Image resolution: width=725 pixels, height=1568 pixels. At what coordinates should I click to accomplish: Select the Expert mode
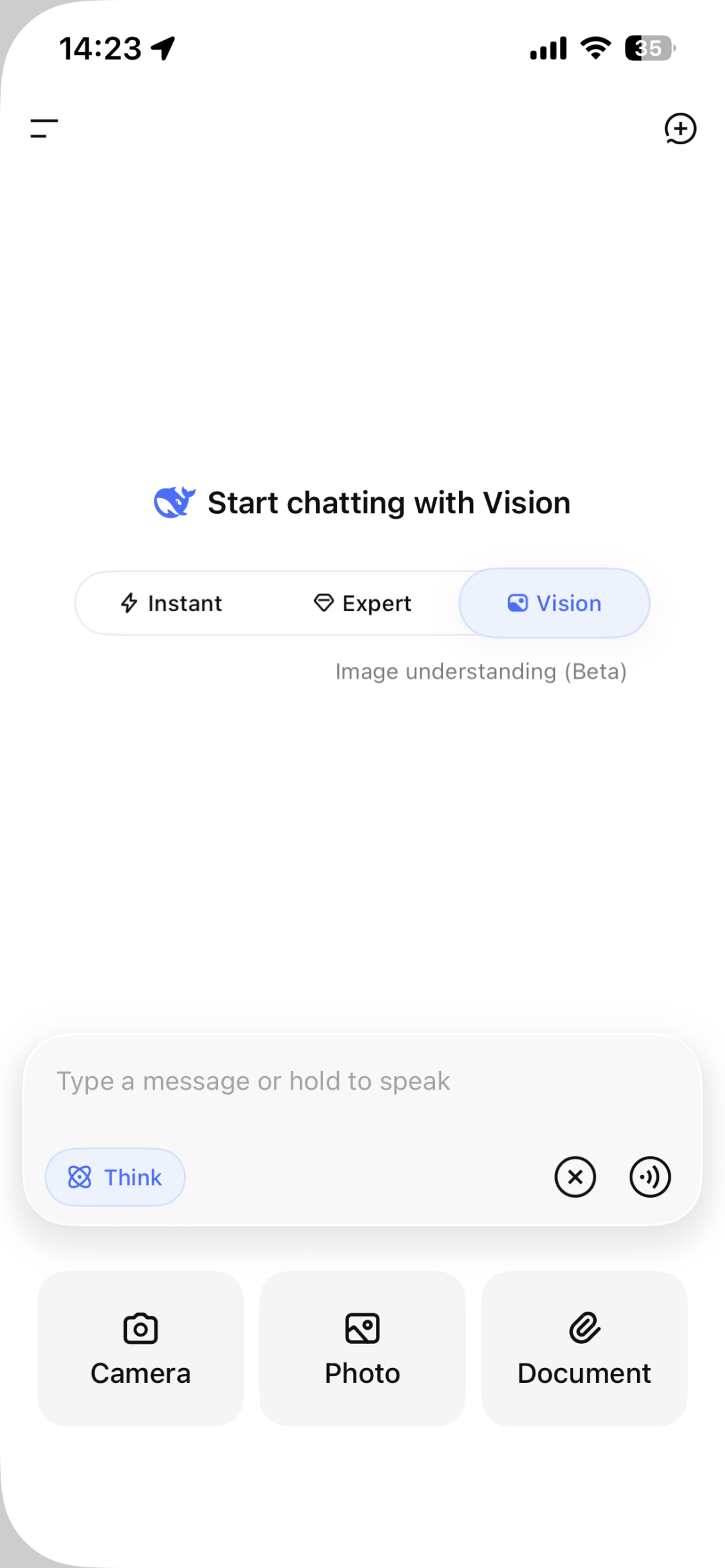point(362,603)
